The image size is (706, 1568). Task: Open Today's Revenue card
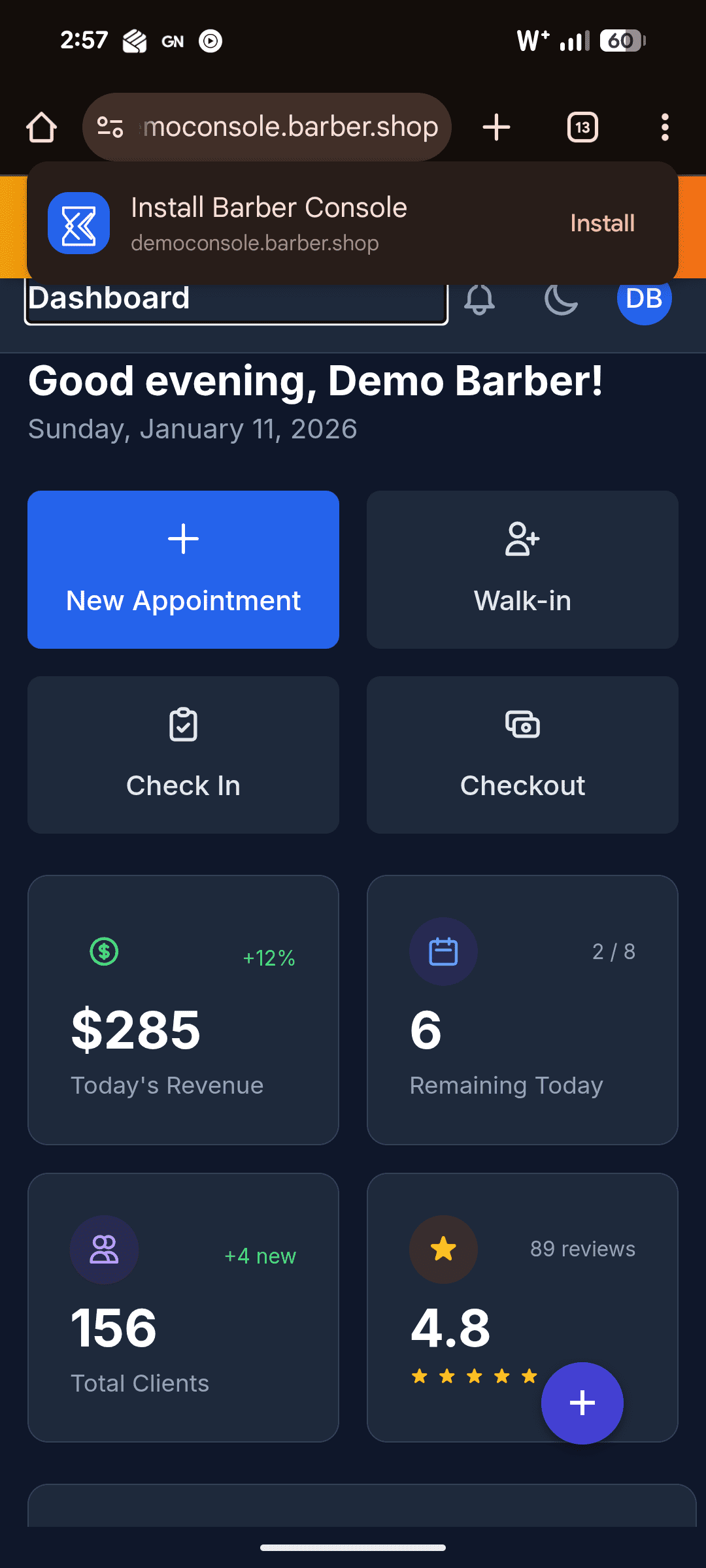pos(183,1009)
